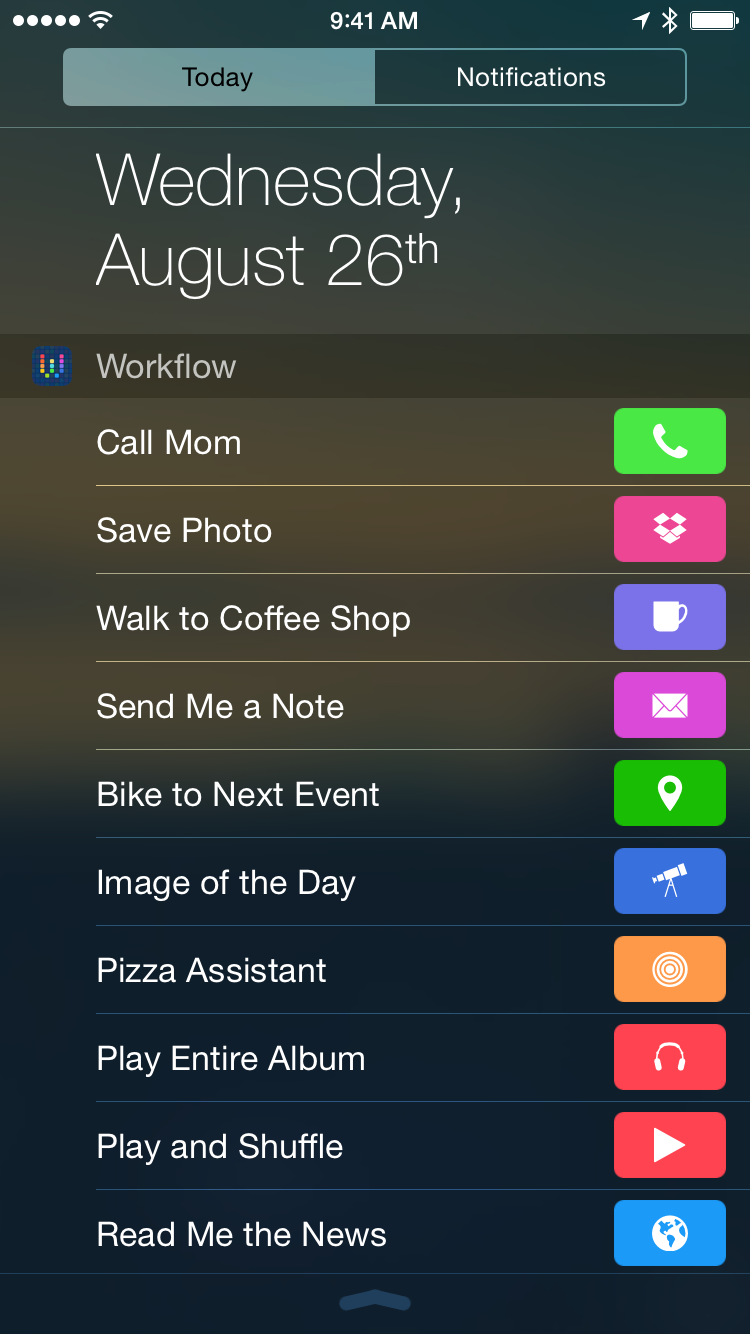Image resolution: width=750 pixels, height=1334 pixels.
Task: Start the Play and Shuffle workflow
Action: 669,1145
